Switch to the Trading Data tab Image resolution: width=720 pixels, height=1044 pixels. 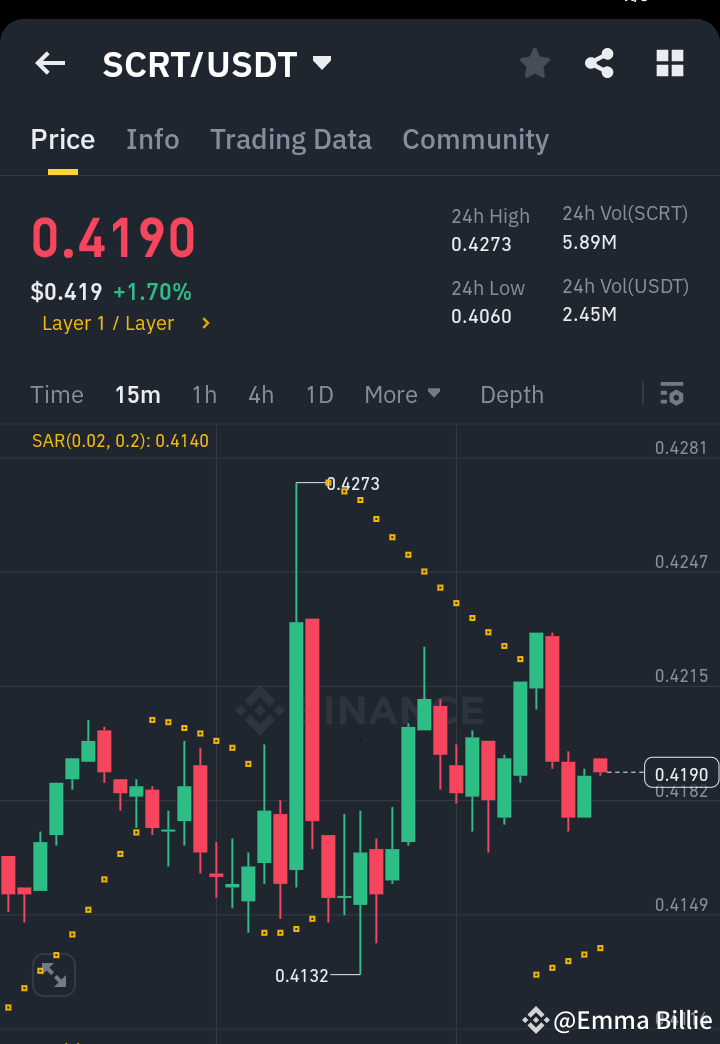pos(290,139)
